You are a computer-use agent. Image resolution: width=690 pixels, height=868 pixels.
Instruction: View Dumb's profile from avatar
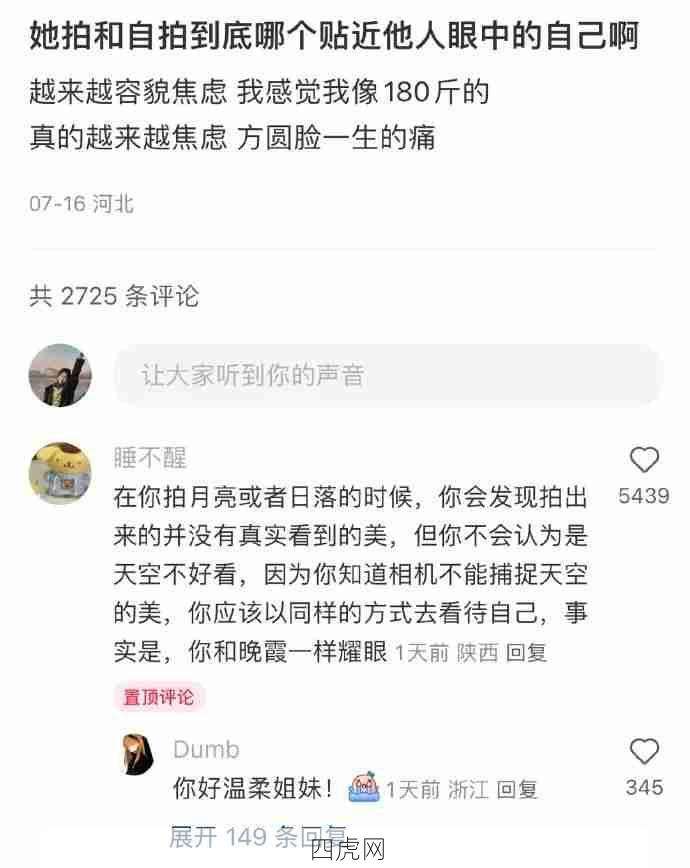pyautogui.click(x=138, y=755)
